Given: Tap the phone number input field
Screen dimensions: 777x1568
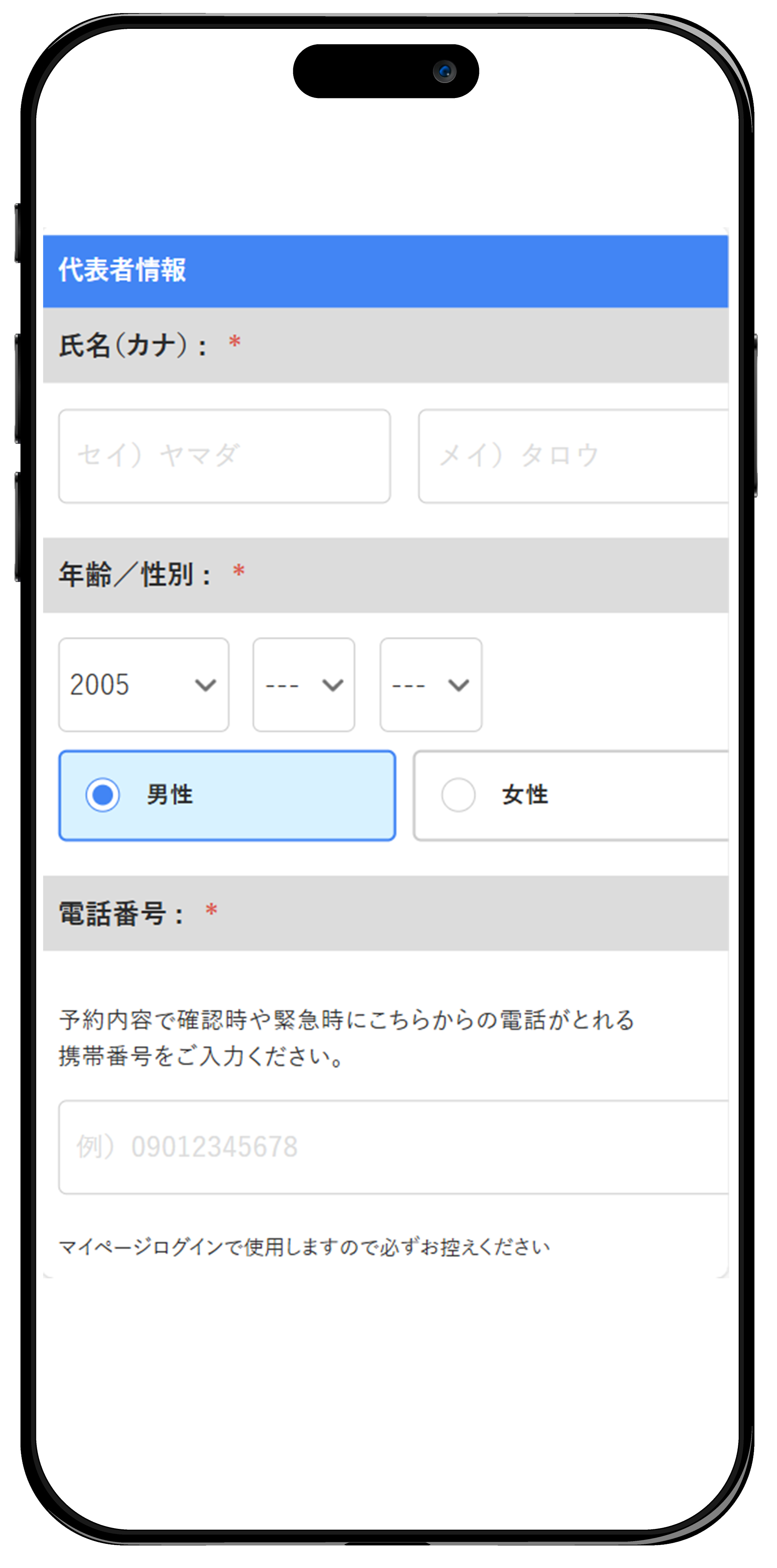Looking at the screenshot, I should click(393, 1147).
